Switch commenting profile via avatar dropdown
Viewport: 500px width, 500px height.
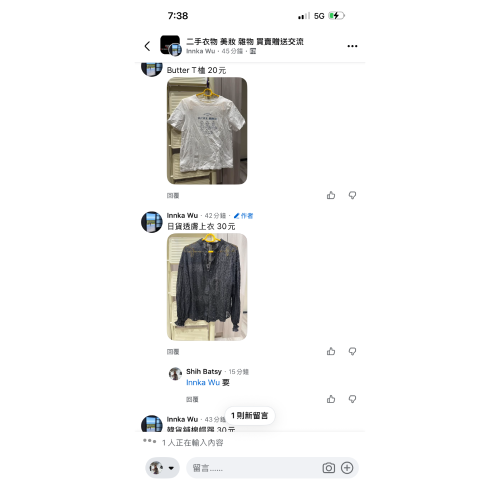click(x=162, y=468)
